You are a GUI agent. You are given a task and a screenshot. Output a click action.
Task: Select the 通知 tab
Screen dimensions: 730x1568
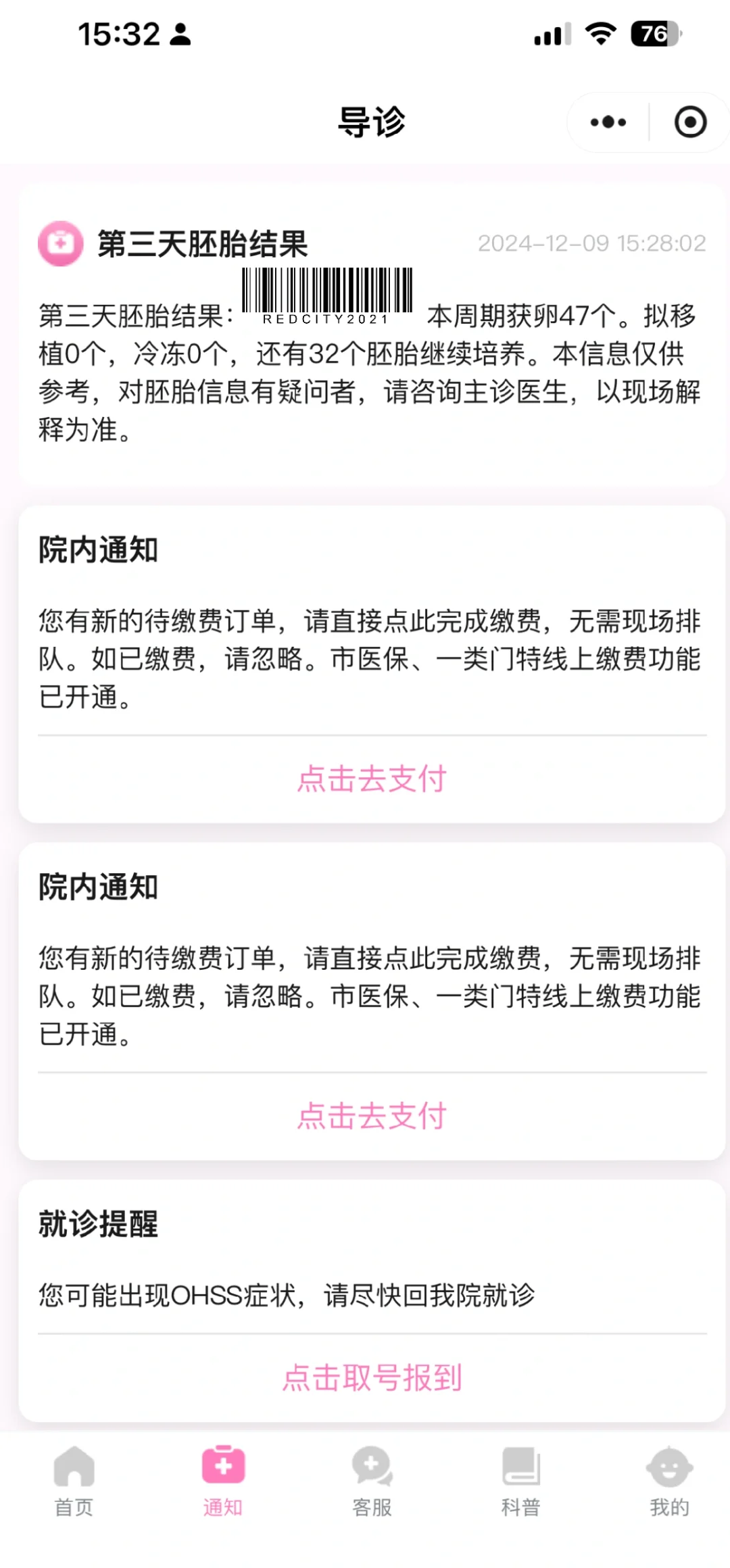[223, 1480]
